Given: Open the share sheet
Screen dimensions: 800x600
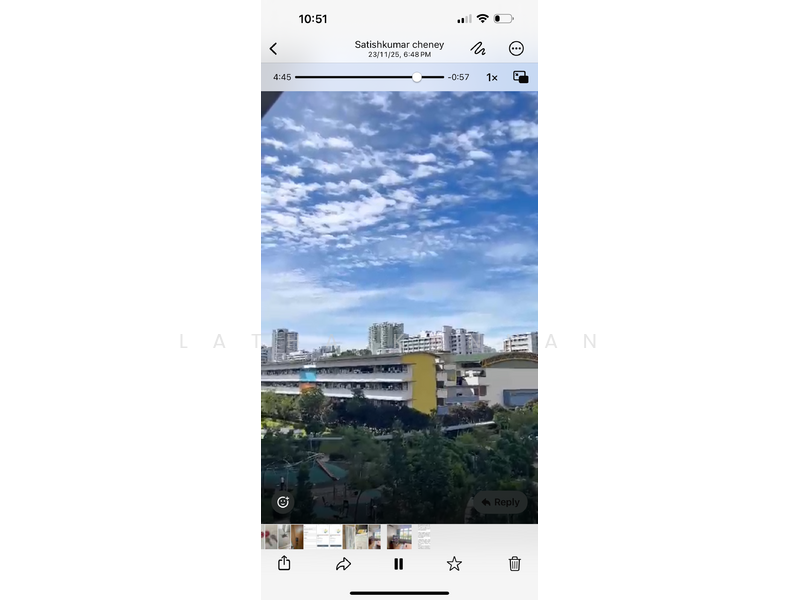Looking at the screenshot, I should 284,564.
